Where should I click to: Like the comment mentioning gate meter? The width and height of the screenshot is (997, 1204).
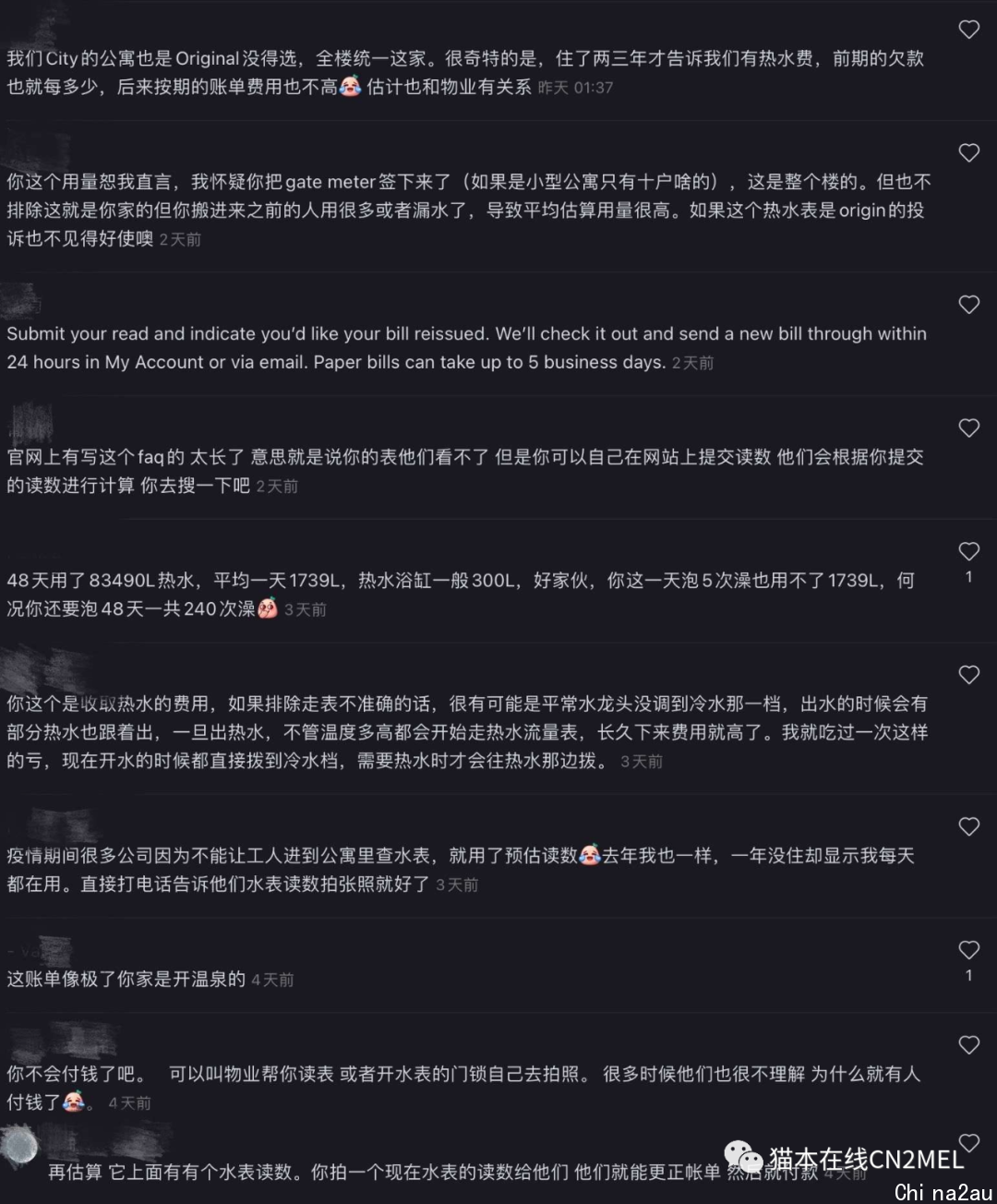click(968, 153)
